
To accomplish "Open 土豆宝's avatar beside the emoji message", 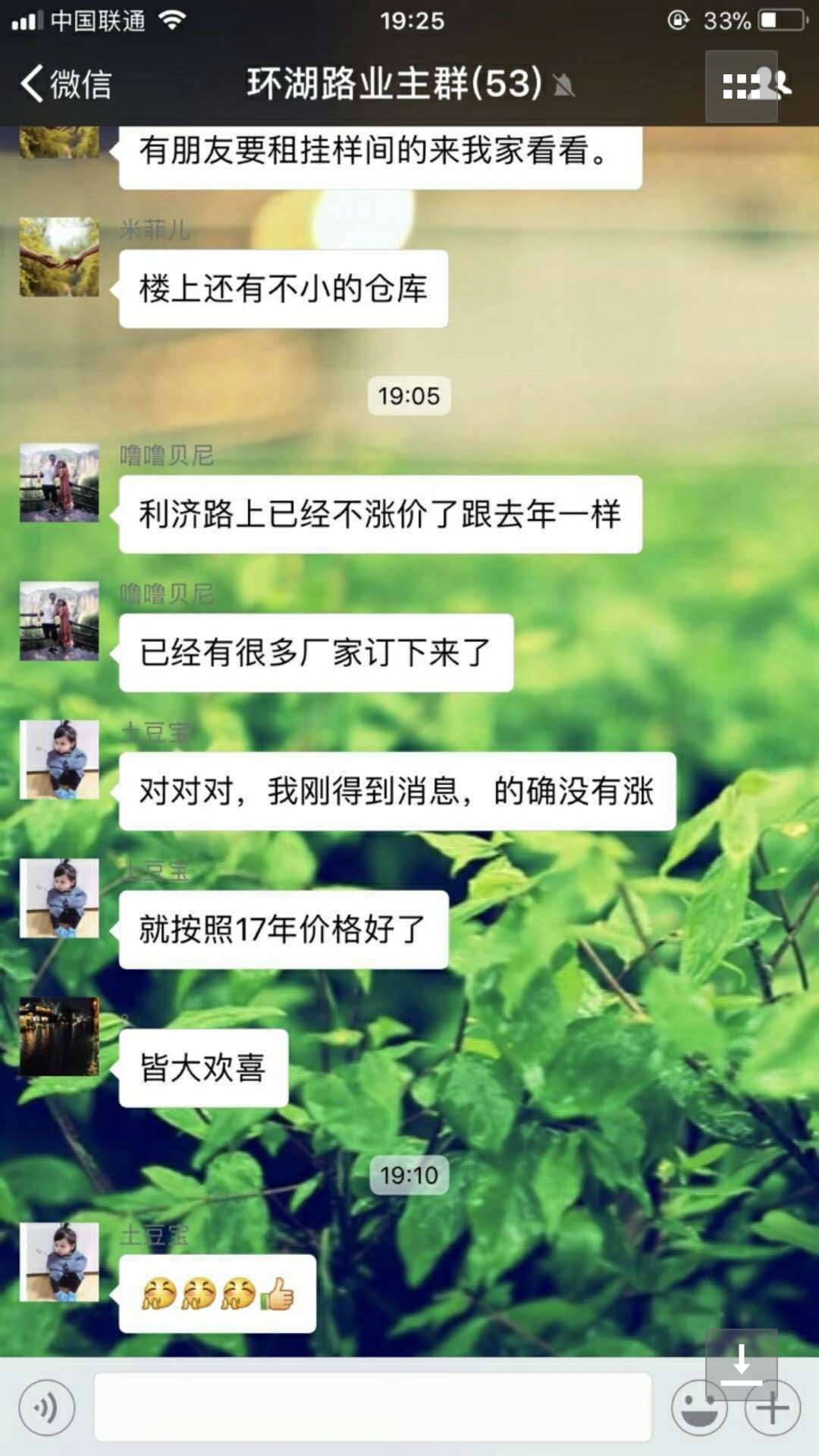I will tap(59, 1263).
